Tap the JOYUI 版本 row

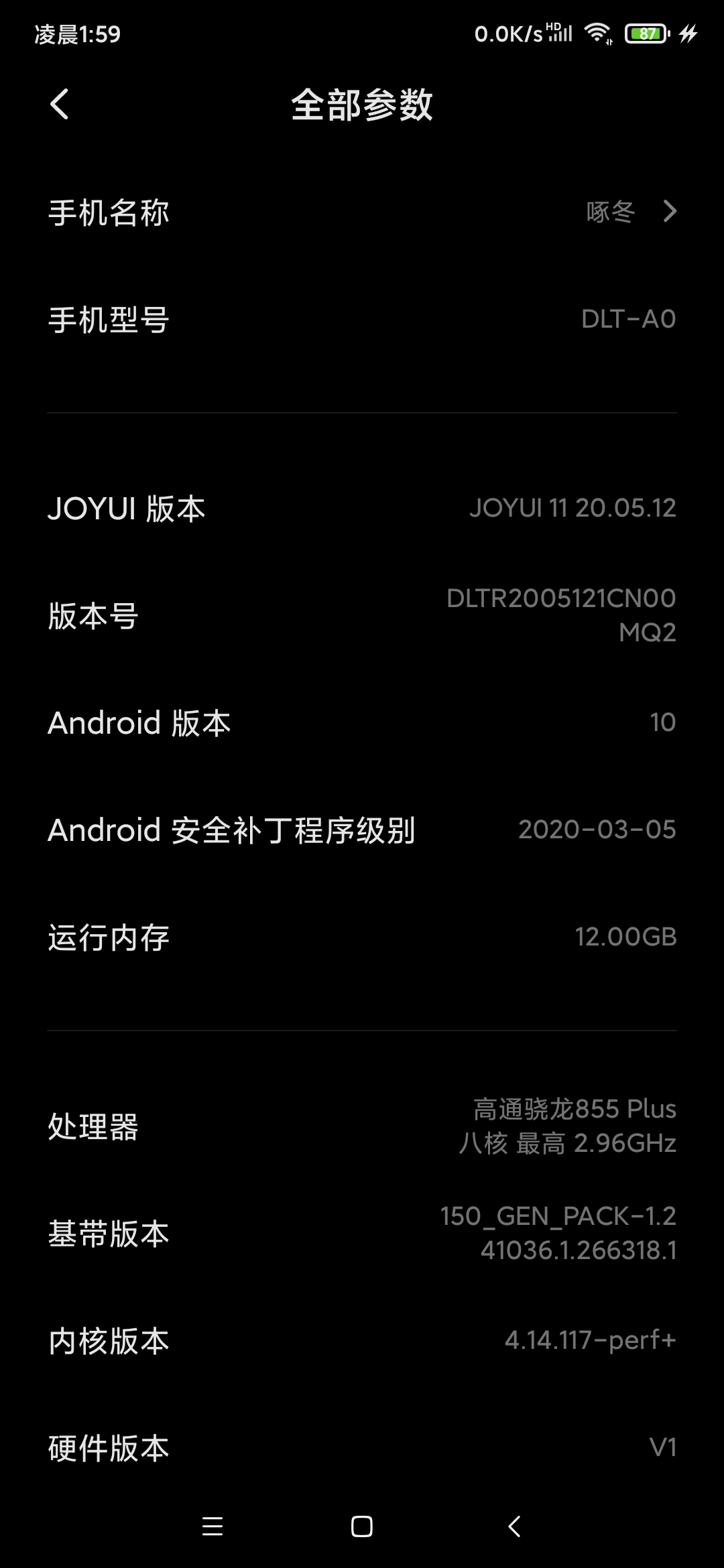point(362,509)
